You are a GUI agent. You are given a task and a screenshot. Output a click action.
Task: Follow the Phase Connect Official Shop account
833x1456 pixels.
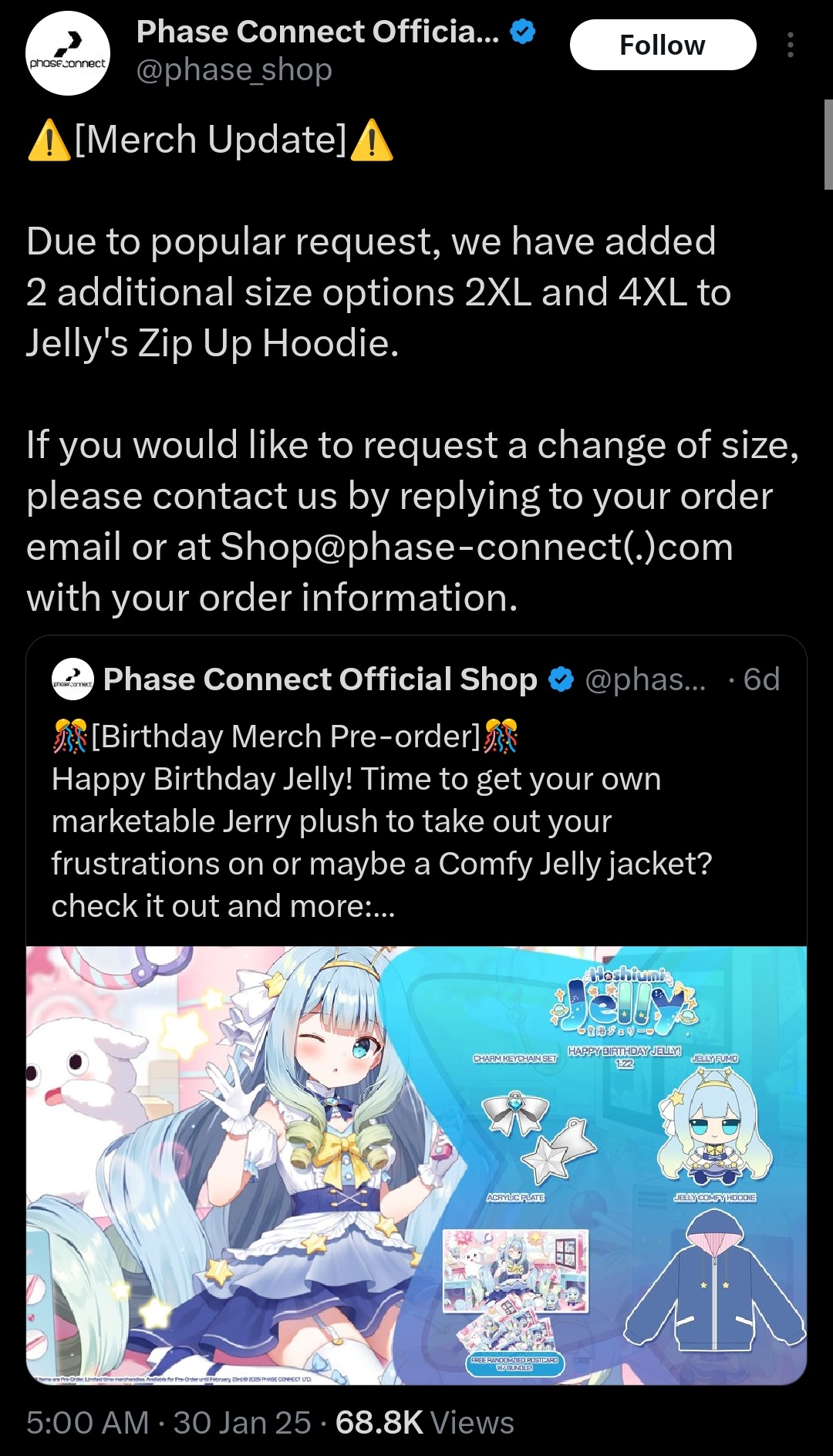(x=663, y=45)
